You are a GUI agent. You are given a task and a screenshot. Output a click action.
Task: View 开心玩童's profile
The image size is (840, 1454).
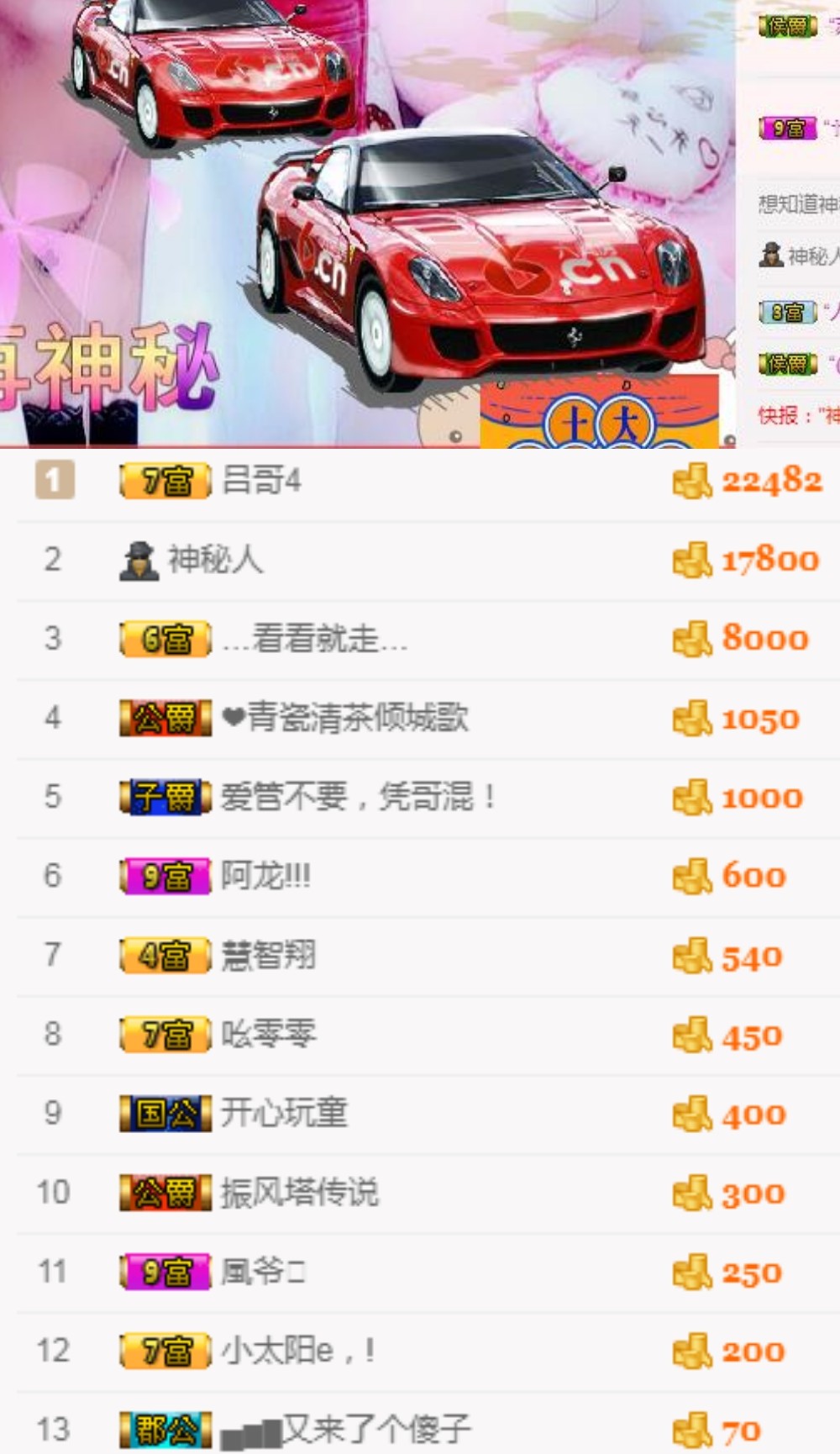click(x=284, y=1114)
